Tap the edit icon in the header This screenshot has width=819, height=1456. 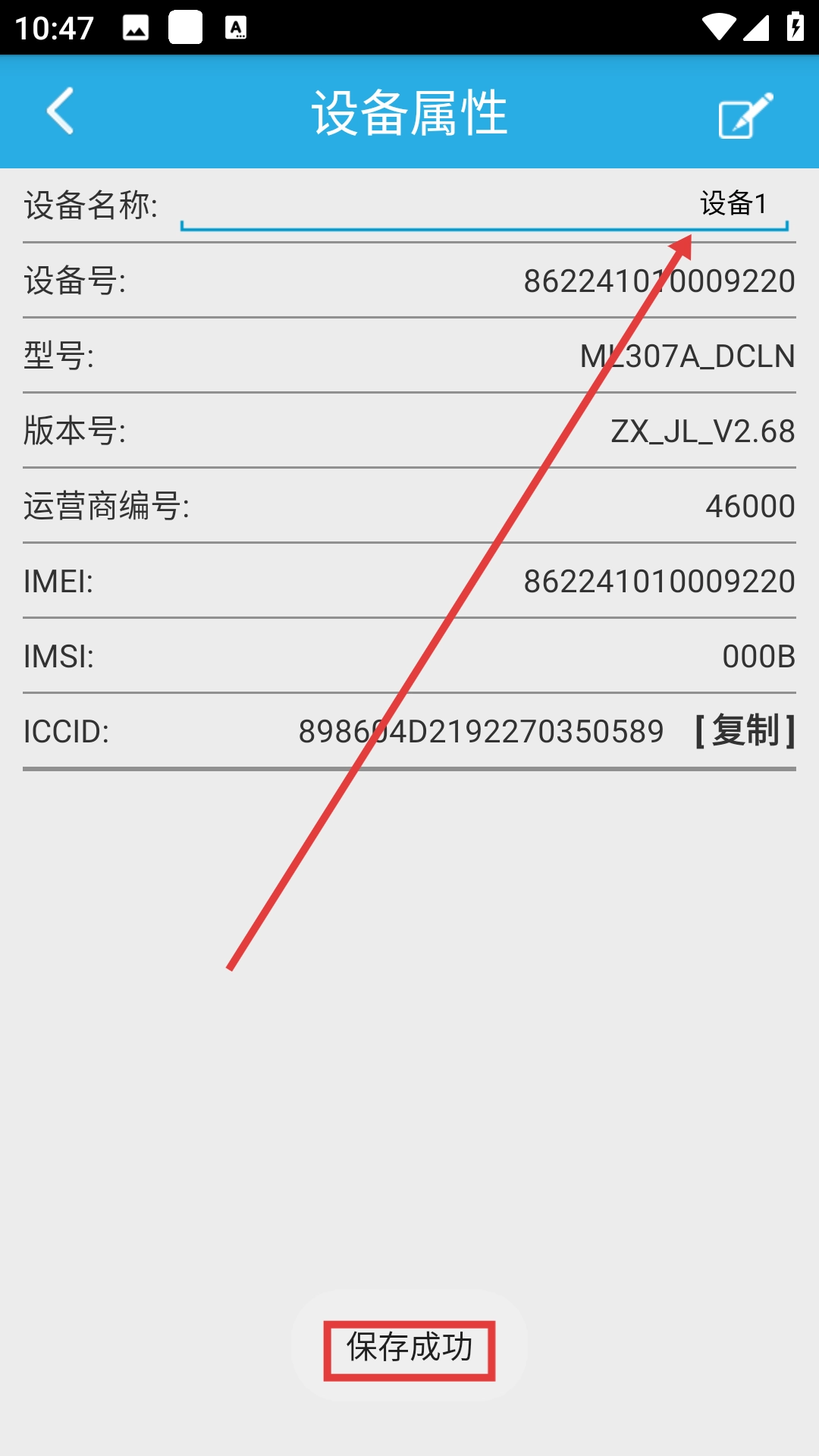coord(745,115)
